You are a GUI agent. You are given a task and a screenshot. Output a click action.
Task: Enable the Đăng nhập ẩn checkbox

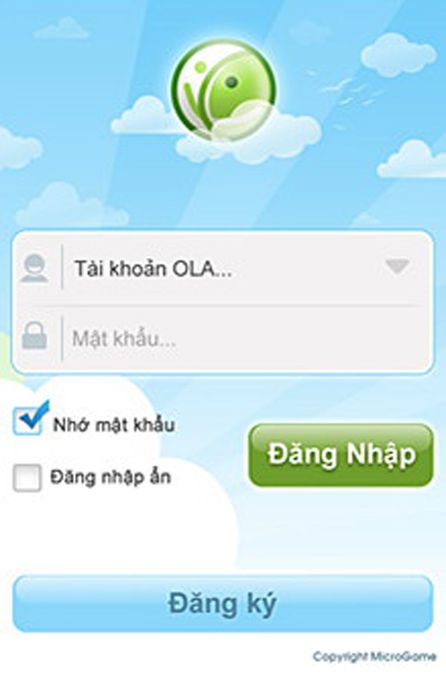pos(27,477)
